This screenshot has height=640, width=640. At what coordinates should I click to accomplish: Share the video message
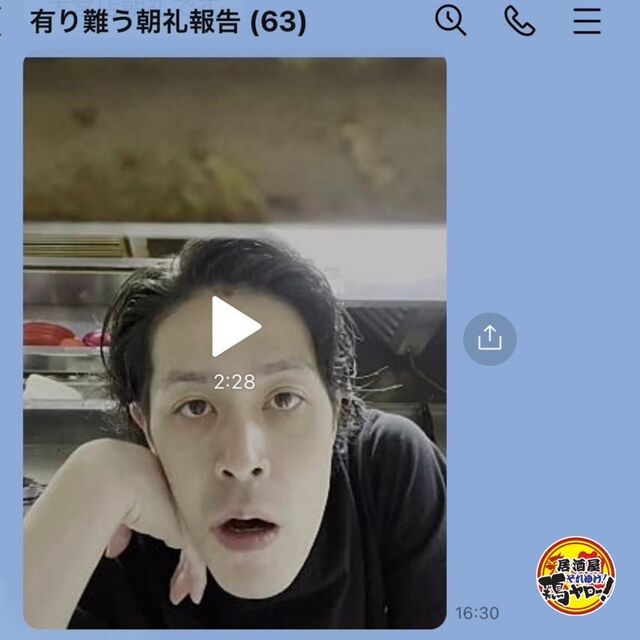pos(489,339)
